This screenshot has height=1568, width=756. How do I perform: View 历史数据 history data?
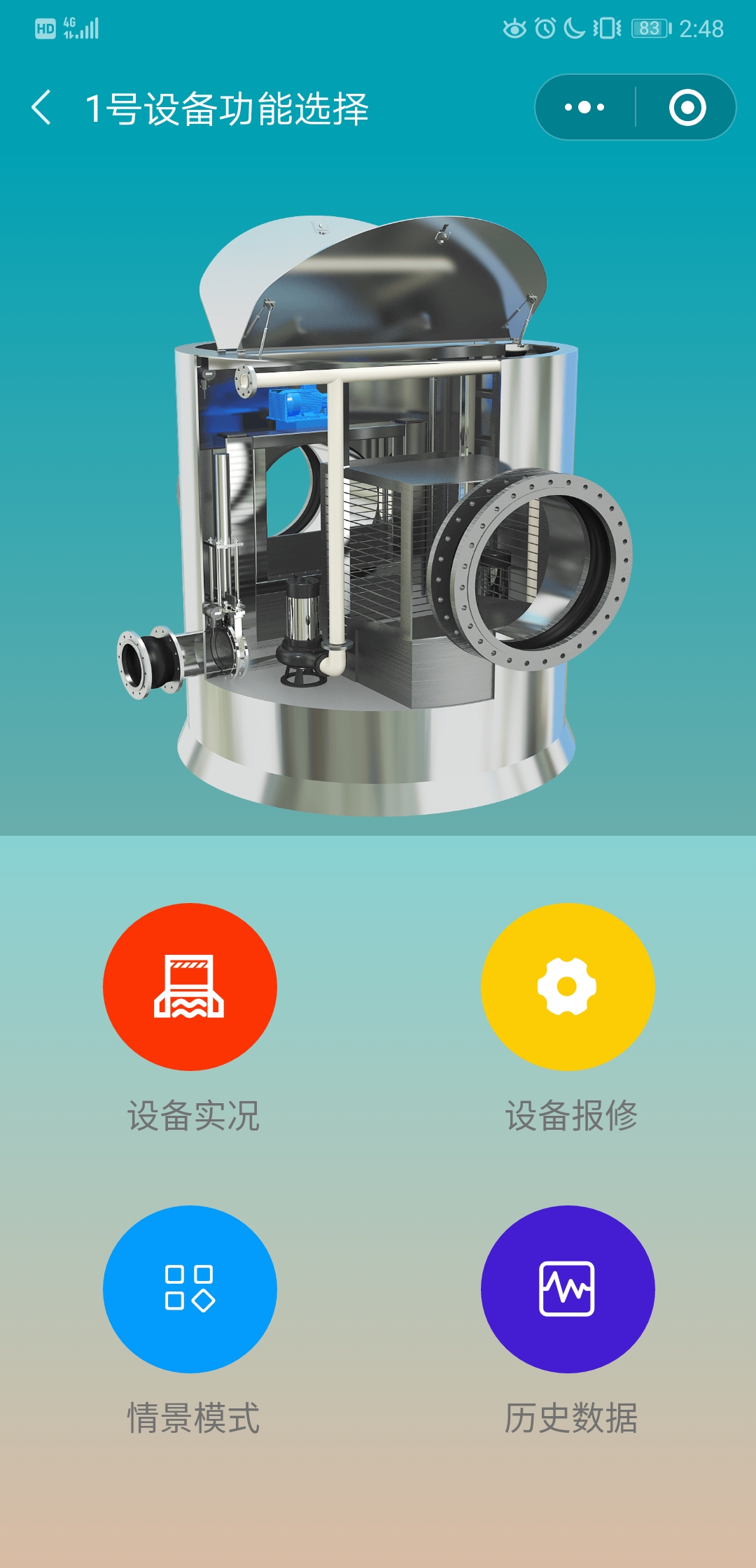tap(568, 1289)
